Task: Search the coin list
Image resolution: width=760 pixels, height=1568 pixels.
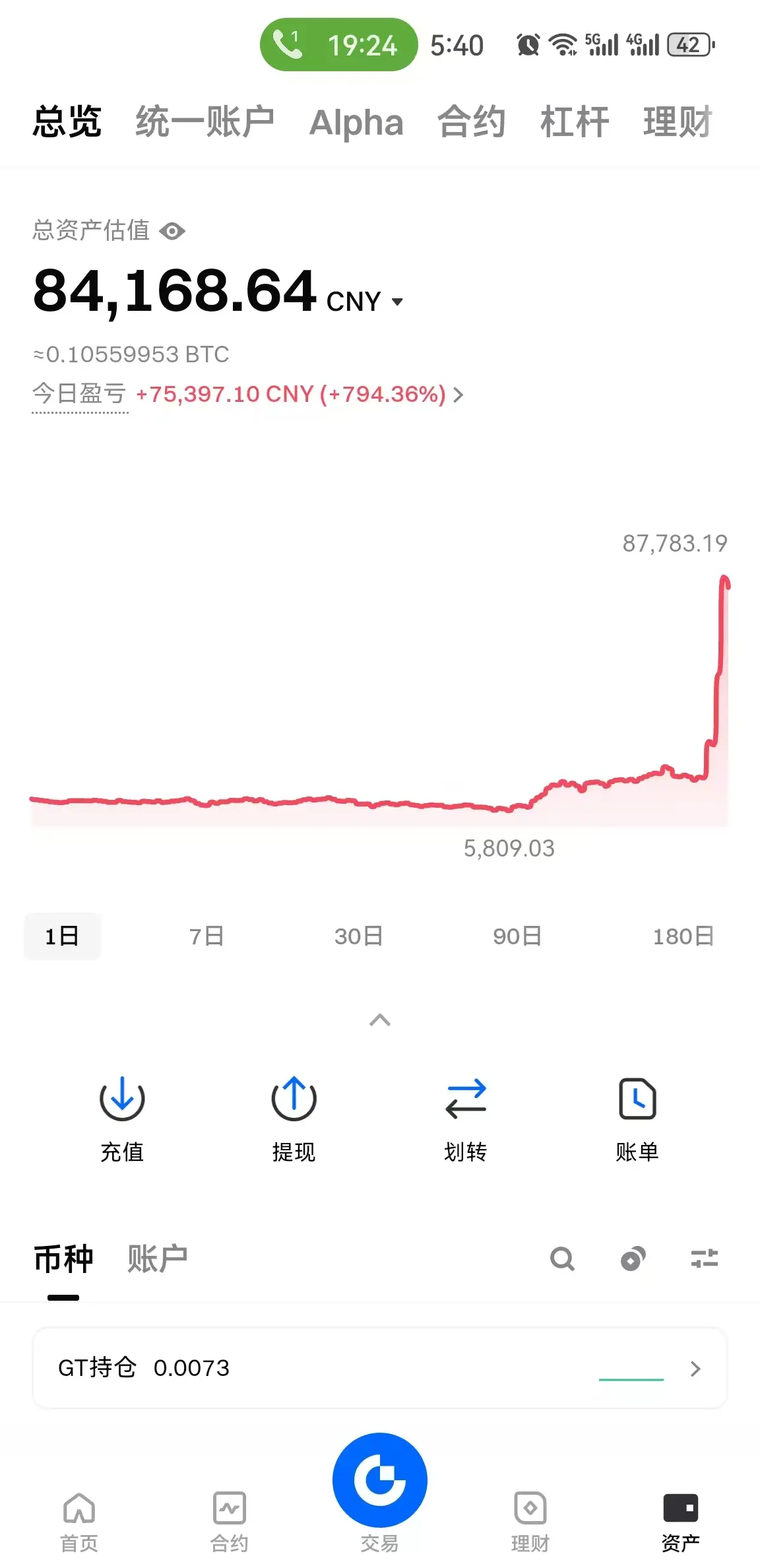Action: click(562, 1259)
